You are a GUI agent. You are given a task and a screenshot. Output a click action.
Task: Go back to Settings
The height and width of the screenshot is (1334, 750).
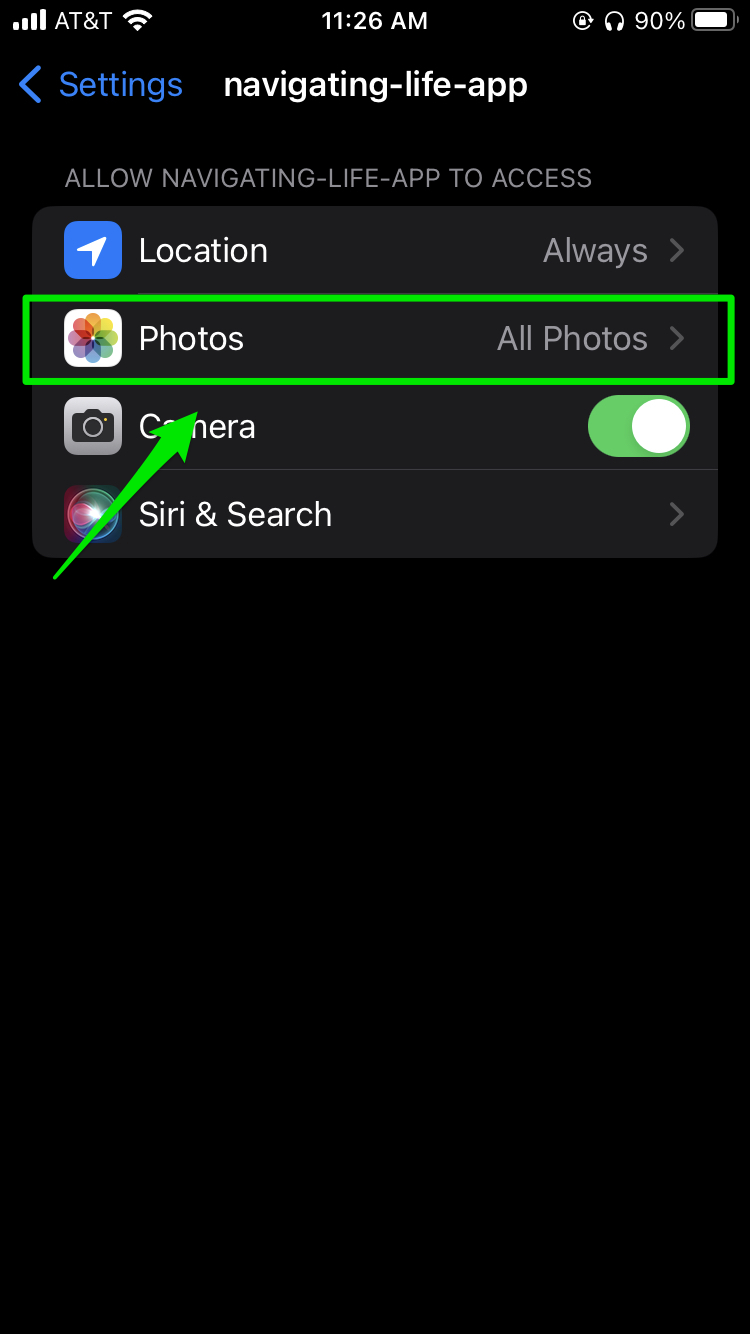[x=101, y=85]
